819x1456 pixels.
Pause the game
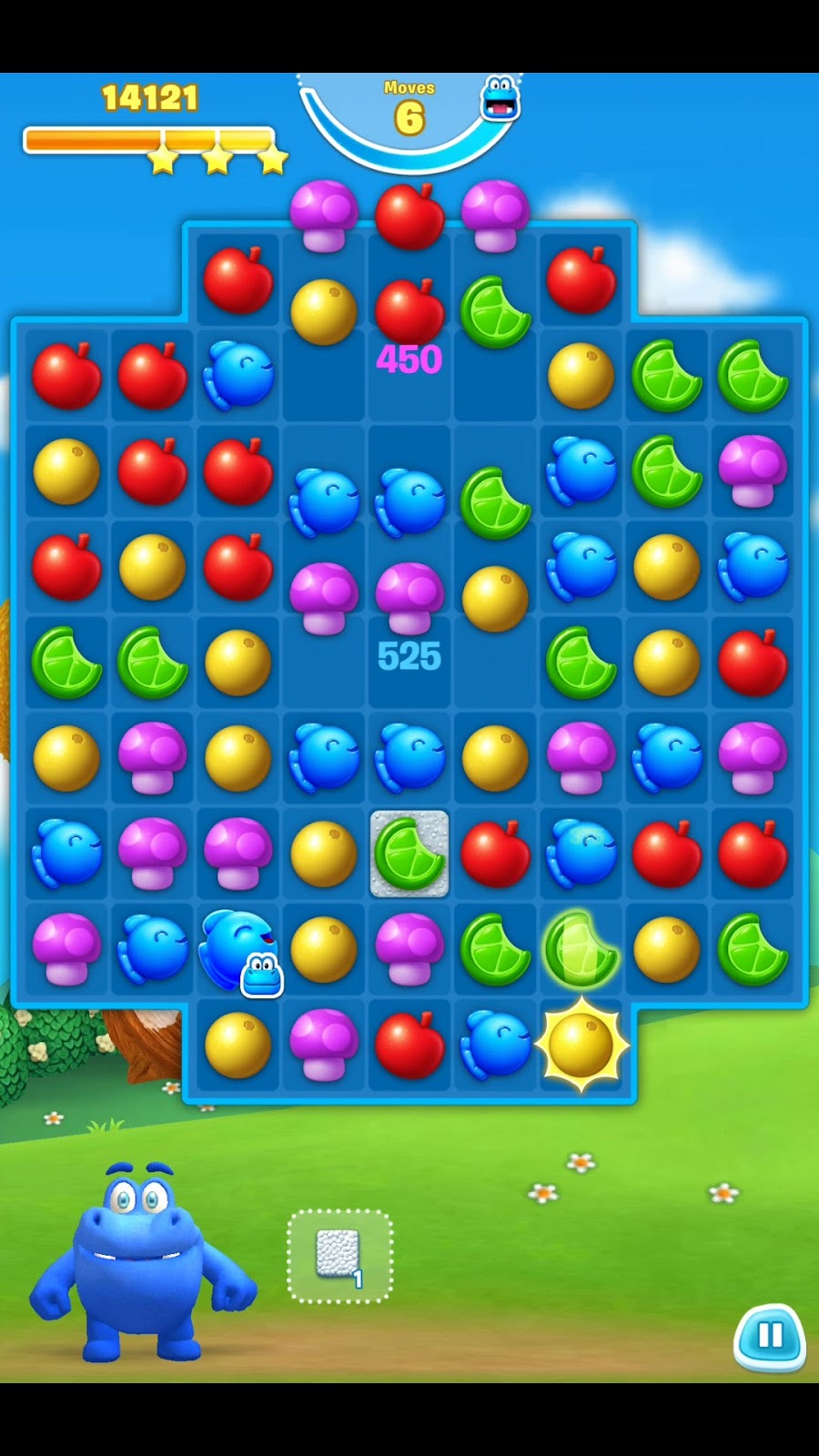(x=769, y=1336)
